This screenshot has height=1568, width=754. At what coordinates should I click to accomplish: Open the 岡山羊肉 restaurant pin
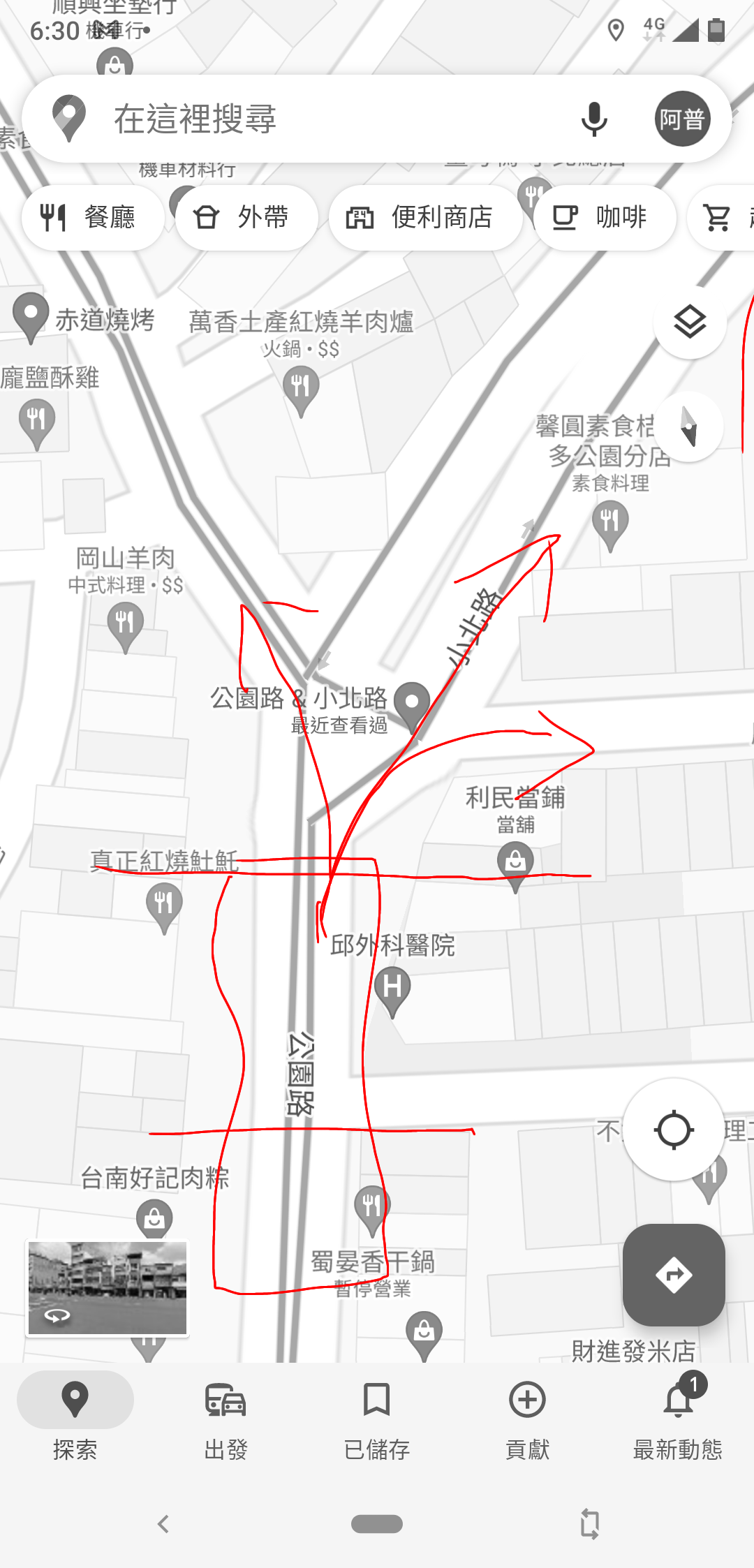coord(126,625)
